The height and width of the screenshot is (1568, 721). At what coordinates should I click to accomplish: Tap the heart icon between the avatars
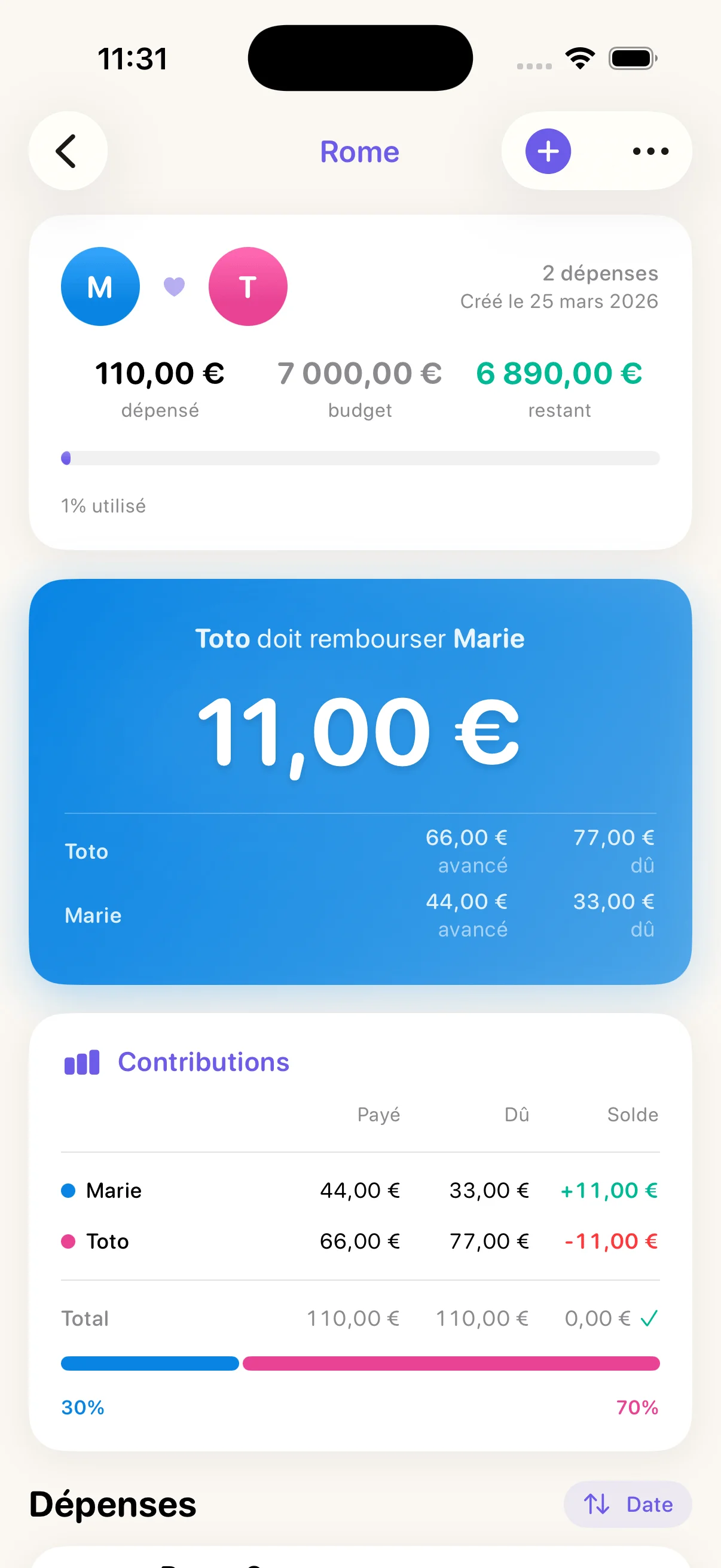pyautogui.click(x=174, y=286)
